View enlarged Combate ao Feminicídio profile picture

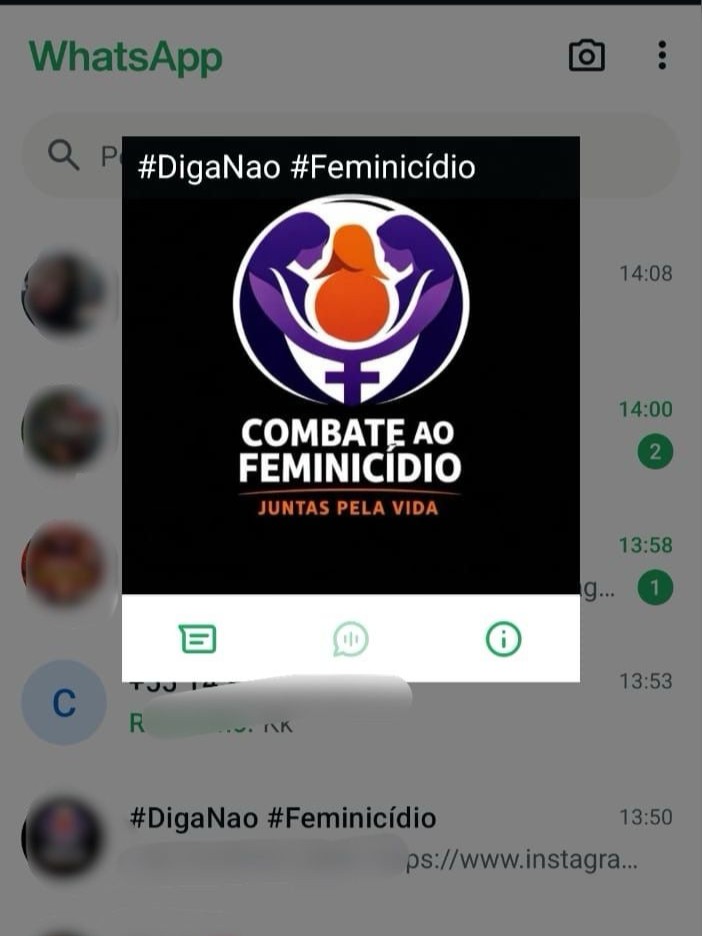point(350,380)
